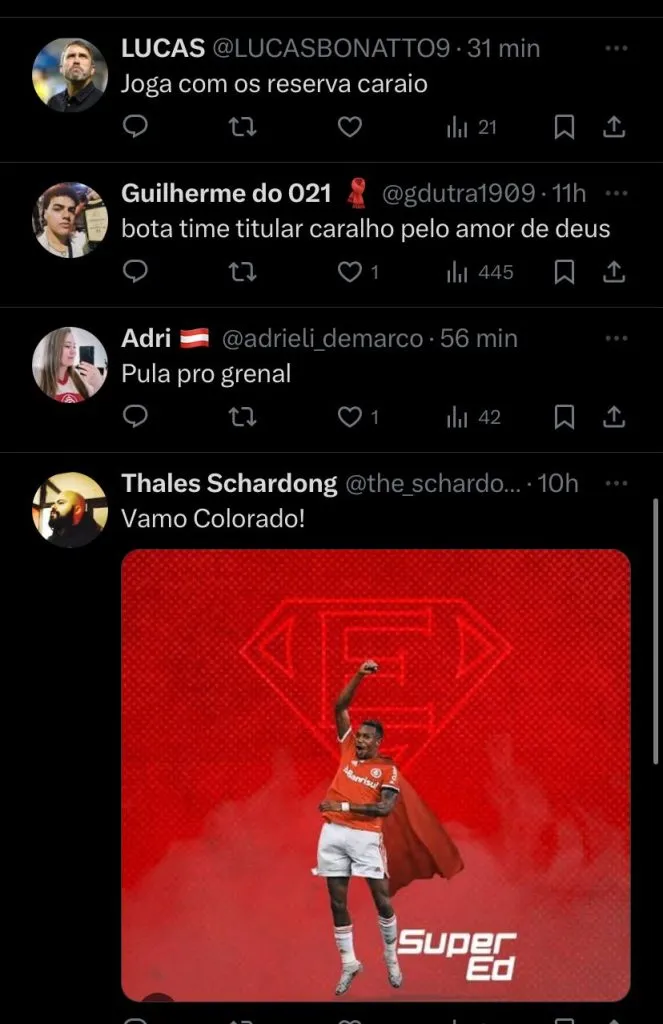The height and width of the screenshot is (1024, 663).
Task: Open the Super Ed image in Thales's tweet
Action: coord(376,775)
